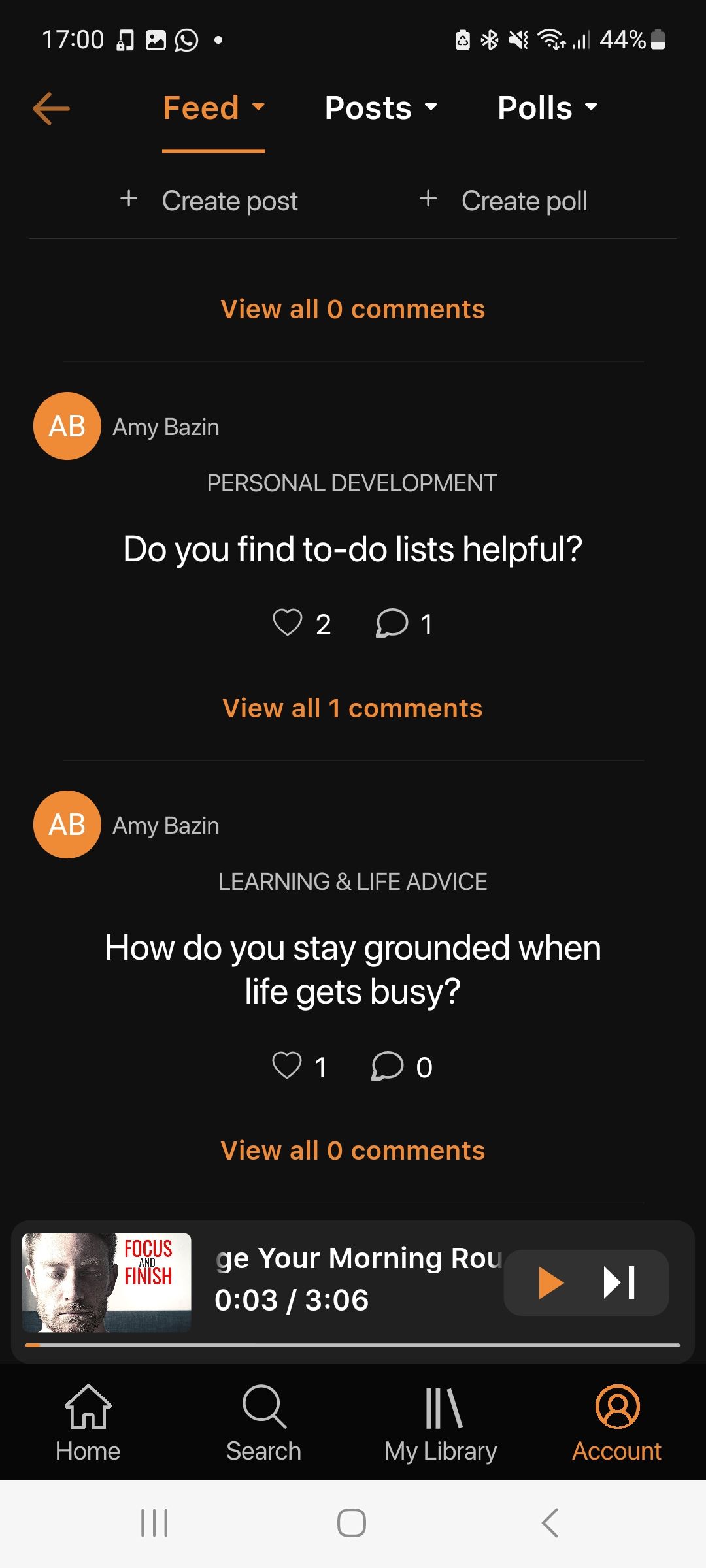706x1568 pixels.
Task: Comment on the stay grounded post
Action: [x=388, y=1066]
